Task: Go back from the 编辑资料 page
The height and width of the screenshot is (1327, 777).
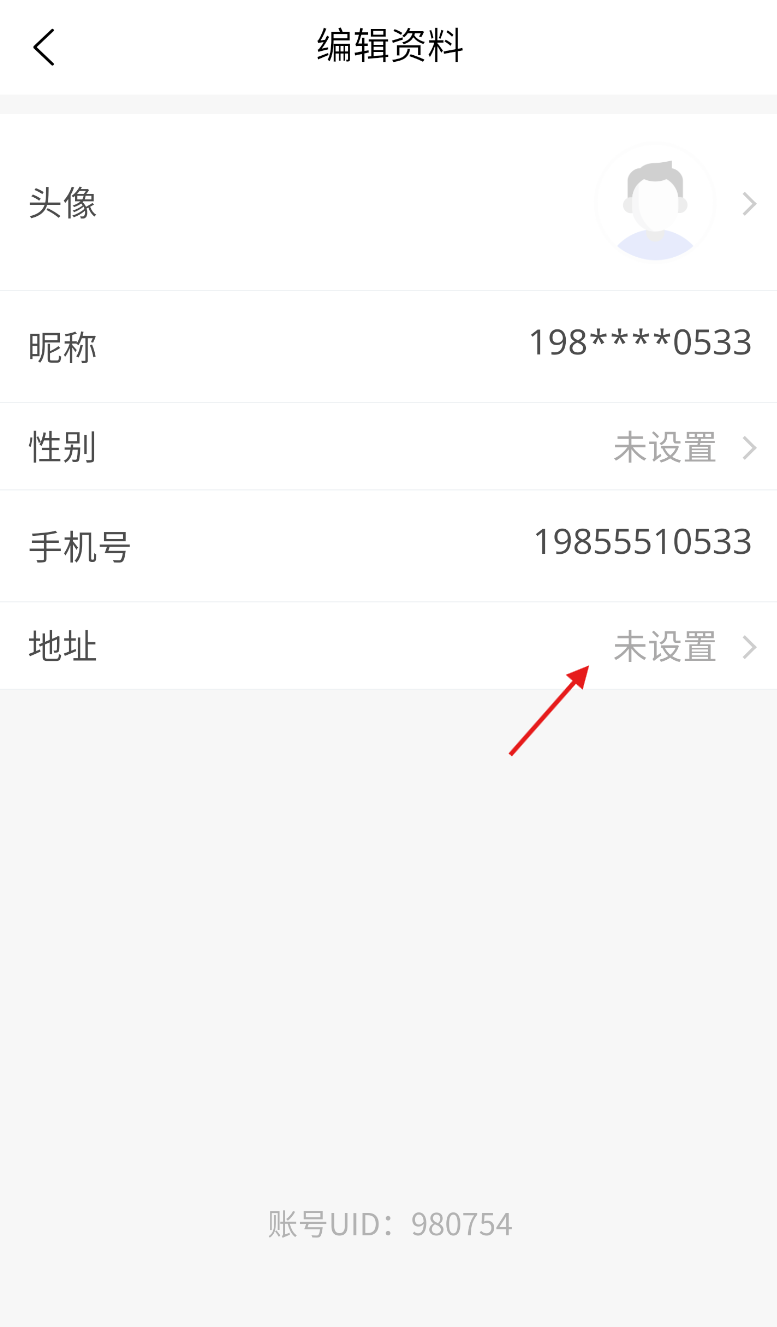Action: 44,47
